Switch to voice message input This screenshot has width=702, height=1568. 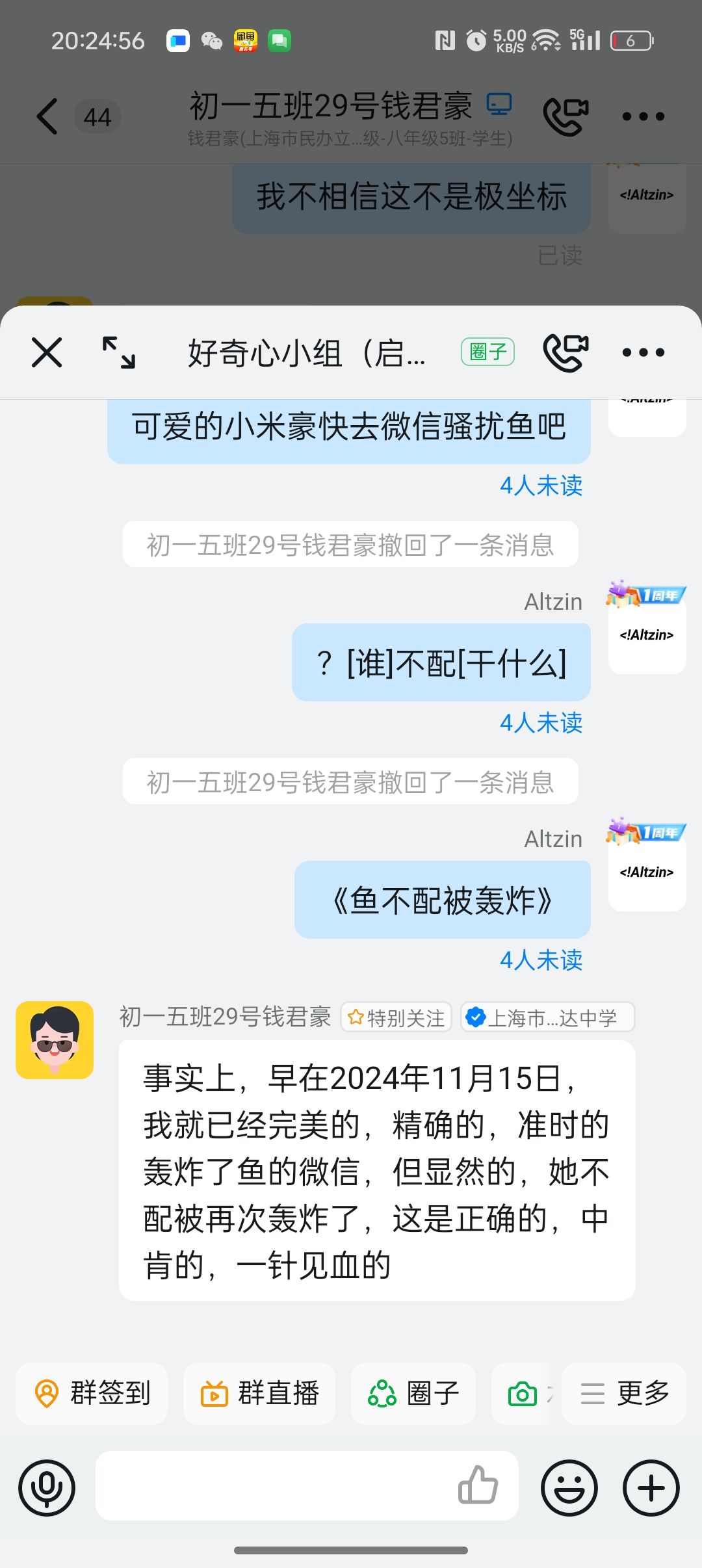[47, 1487]
